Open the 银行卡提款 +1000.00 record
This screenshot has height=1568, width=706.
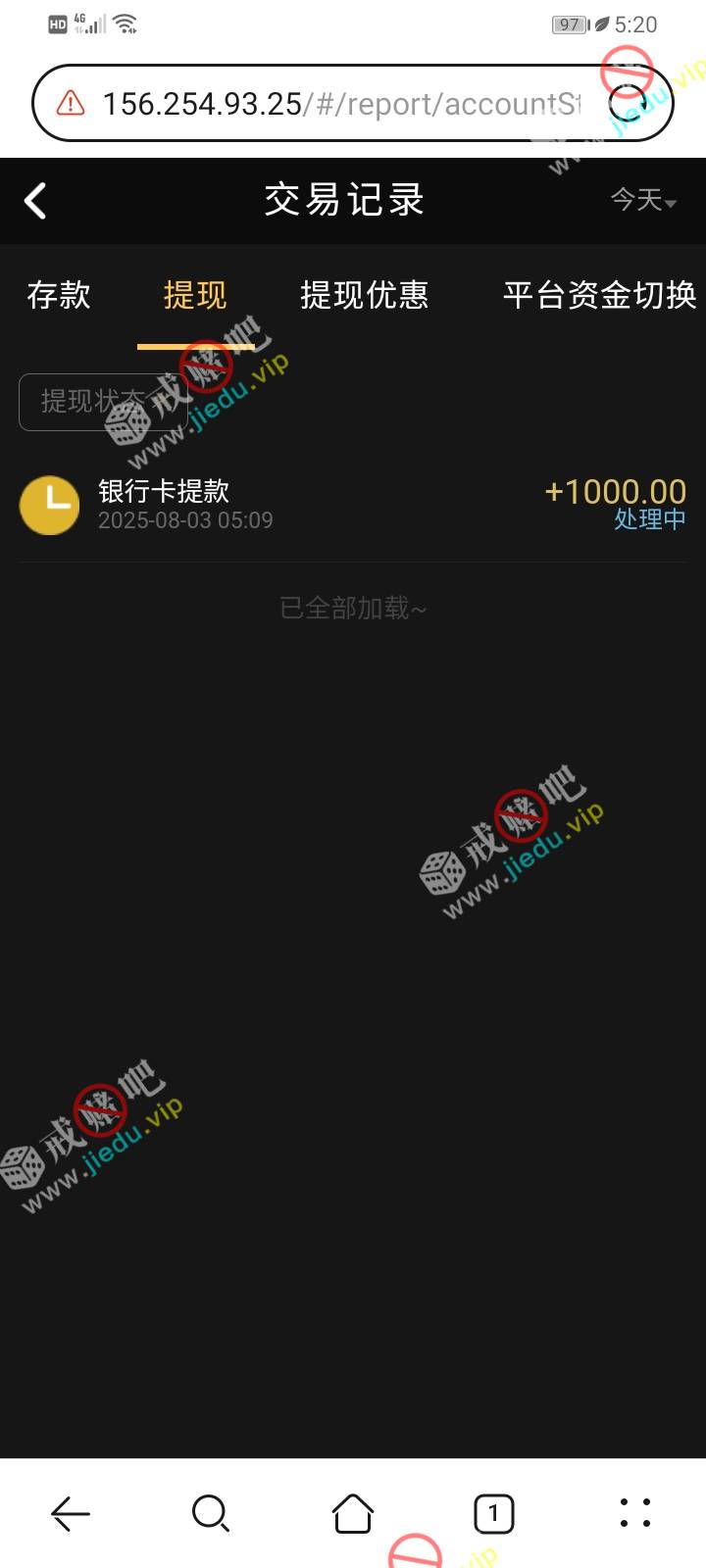[x=353, y=505]
